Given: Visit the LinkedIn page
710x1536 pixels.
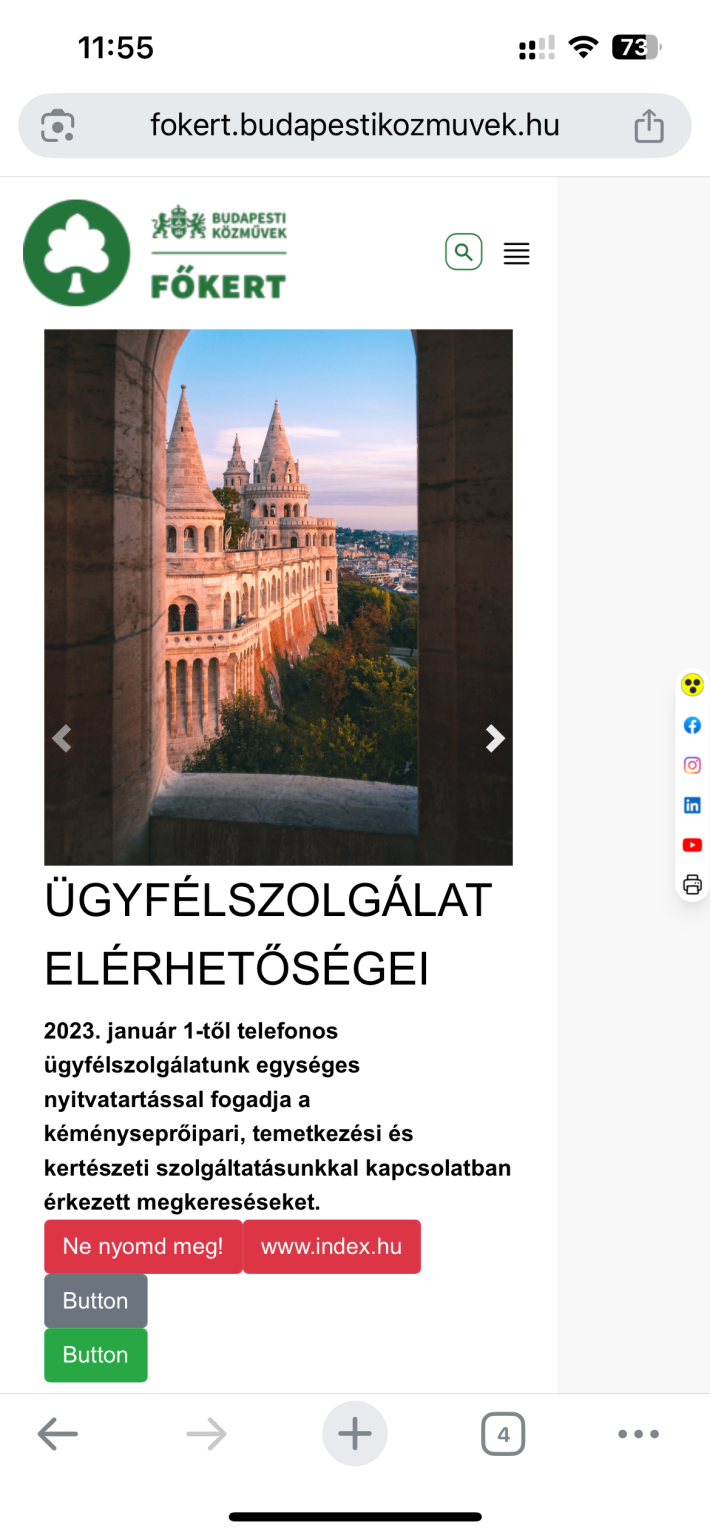Looking at the screenshot, I should point(692,805).
